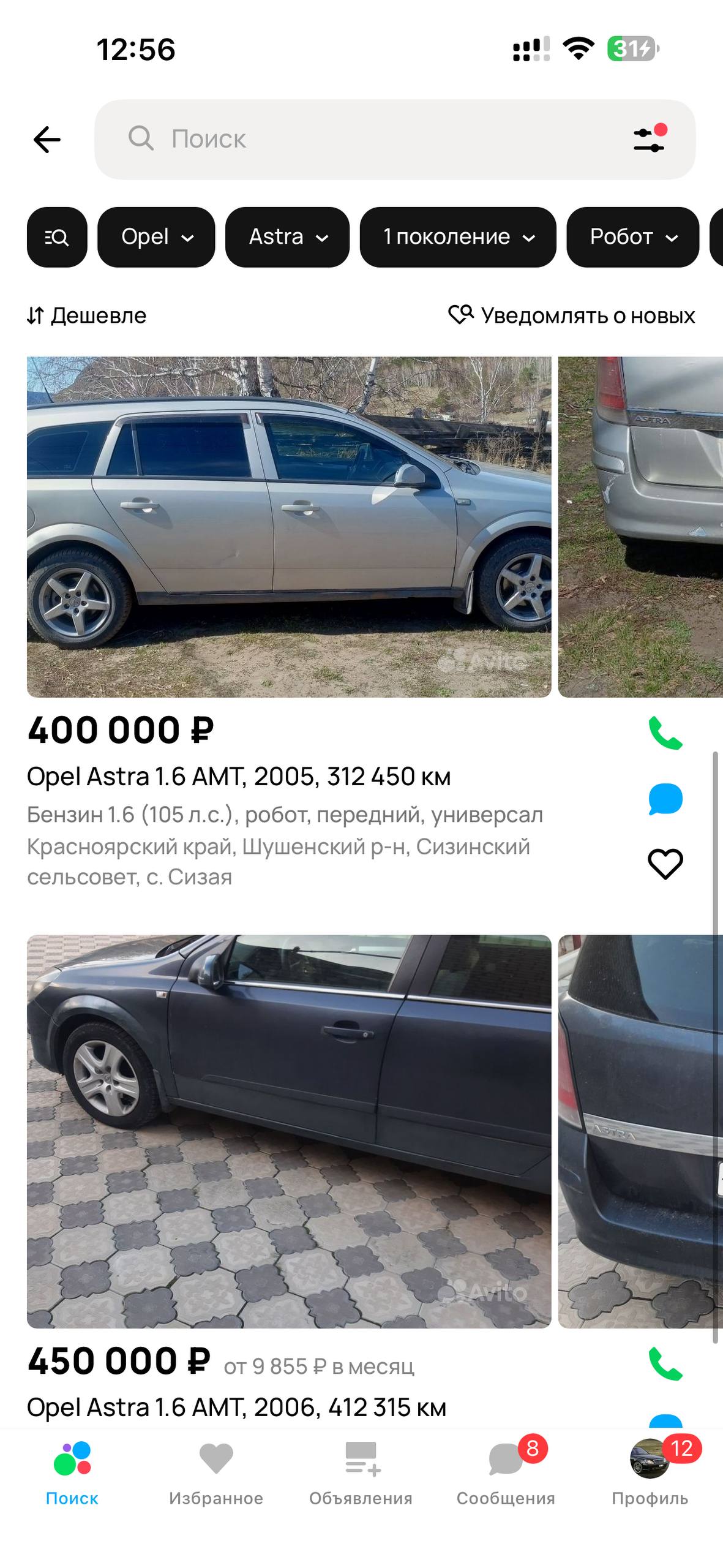Change the 1 поколение generation filter
Screen dimensions: 723x1568
pos(458,237)
